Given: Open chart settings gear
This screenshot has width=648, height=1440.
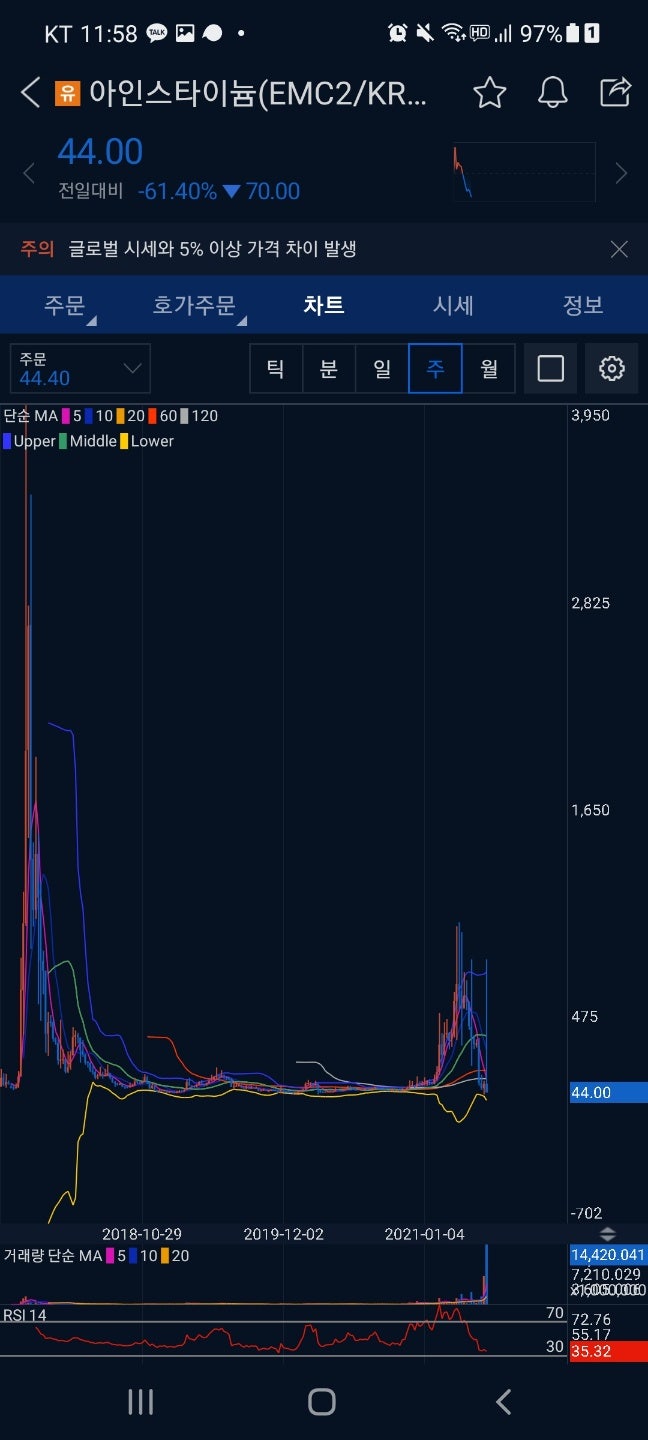Looking at the screenshot, I should pyautogui.click(x=611, y=369).
